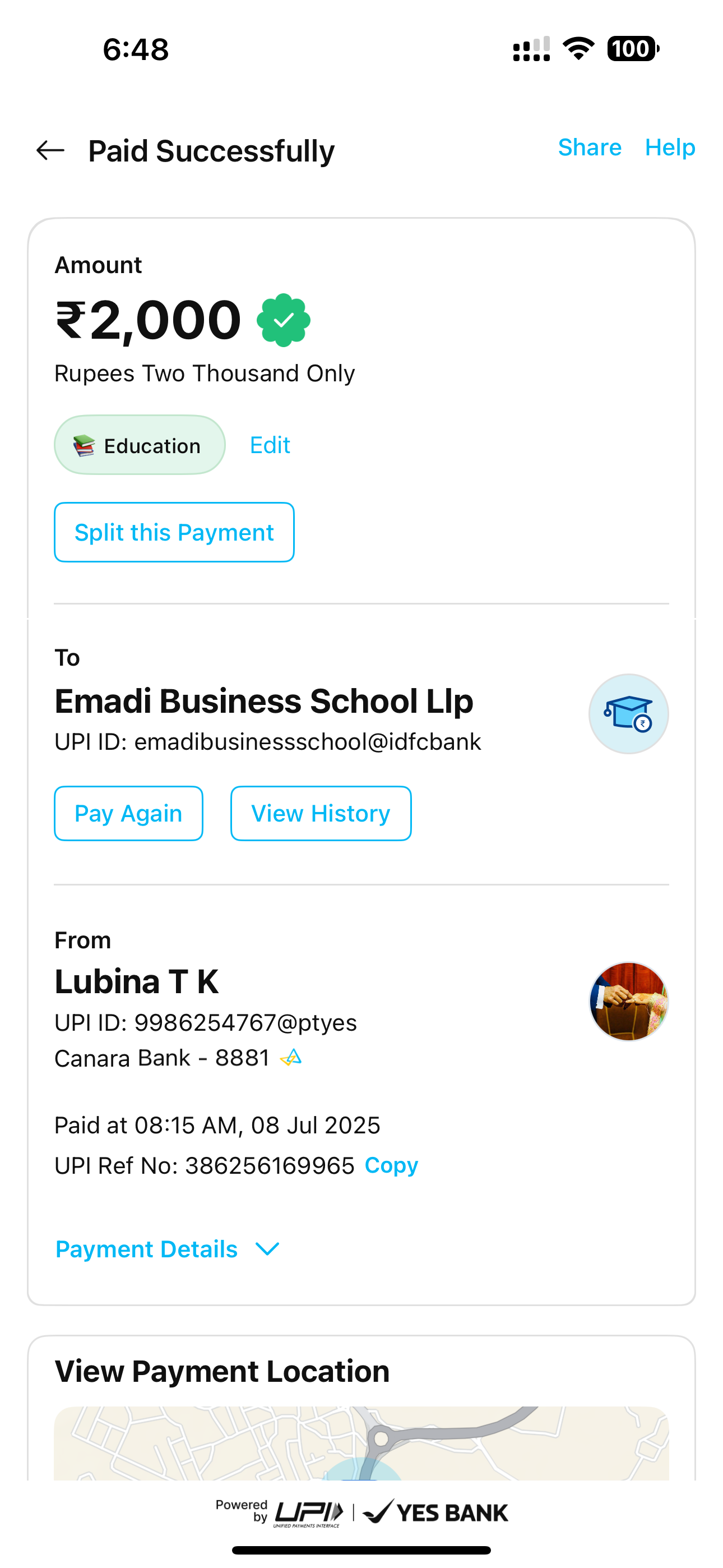Open Help for this payment
Image resolution: width=723 pixels, height=1568 pixels.
(669, 147)
